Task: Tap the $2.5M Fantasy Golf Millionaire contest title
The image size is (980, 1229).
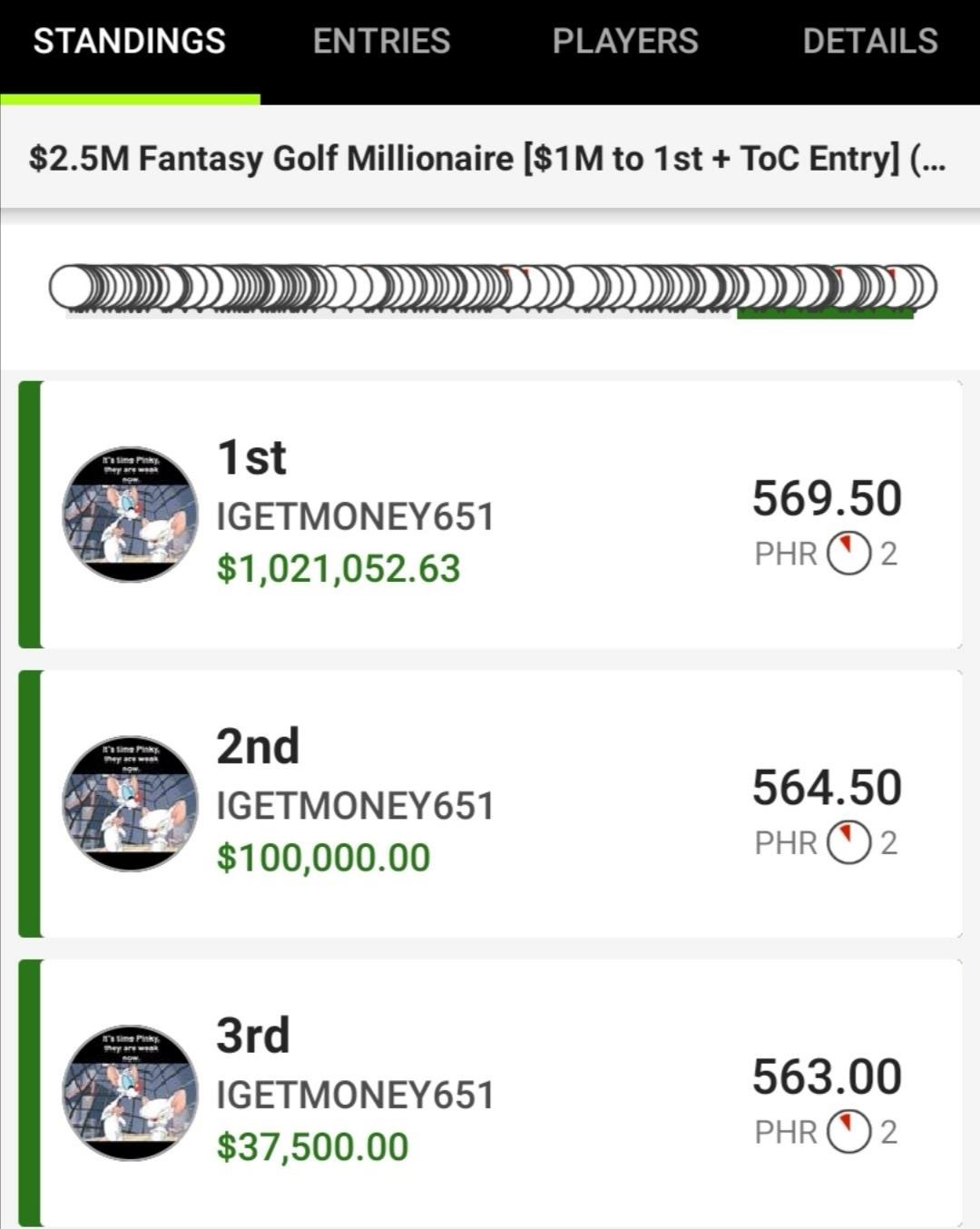Action: (486, 159)
